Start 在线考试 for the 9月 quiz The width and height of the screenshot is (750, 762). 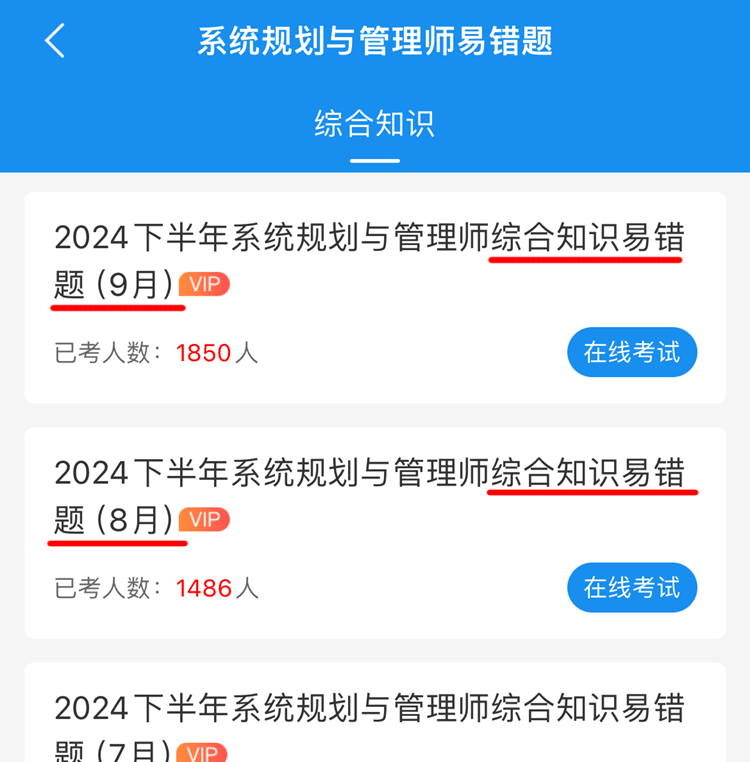(631, 352)
